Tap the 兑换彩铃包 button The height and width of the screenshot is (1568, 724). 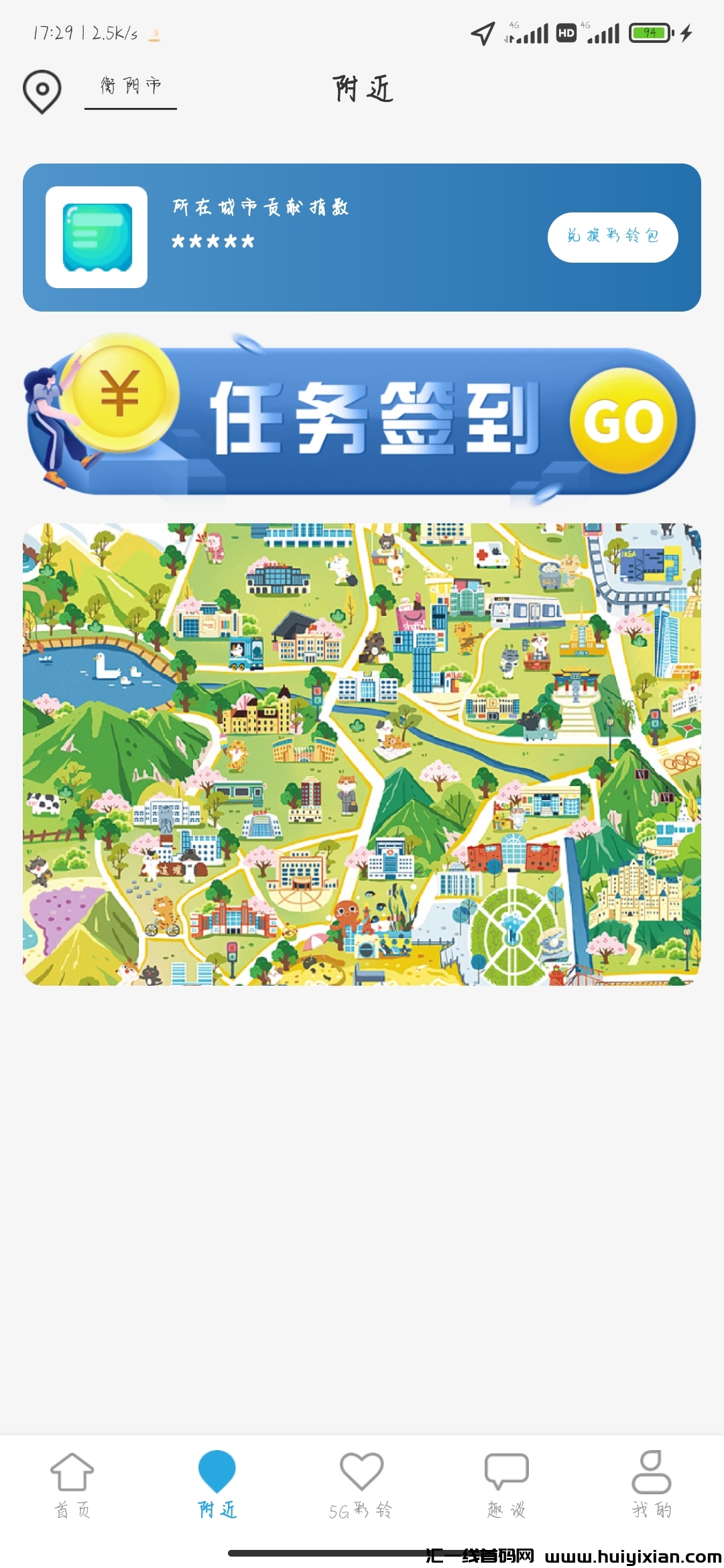point(612,237)
